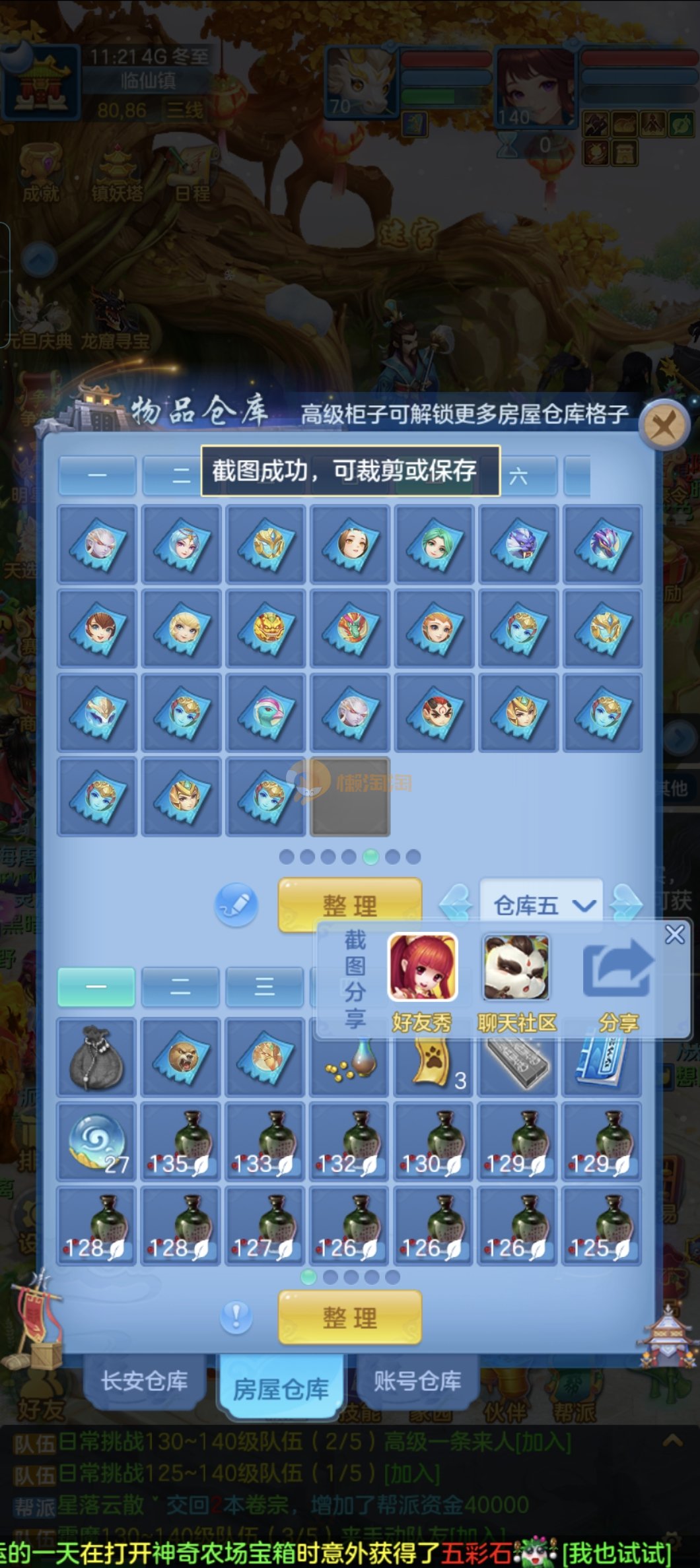This screenshot has width=700, height=1568.
Task: Switch to 账号仓库 tab
Action: 417,1381
